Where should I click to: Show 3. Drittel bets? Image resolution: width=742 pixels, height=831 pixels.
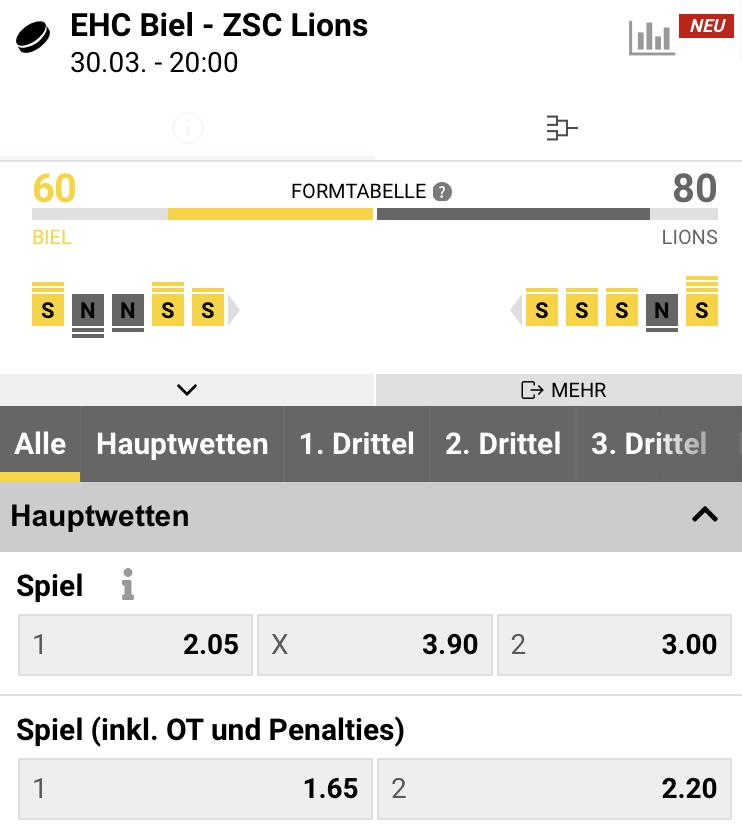[x=649, y=444]
